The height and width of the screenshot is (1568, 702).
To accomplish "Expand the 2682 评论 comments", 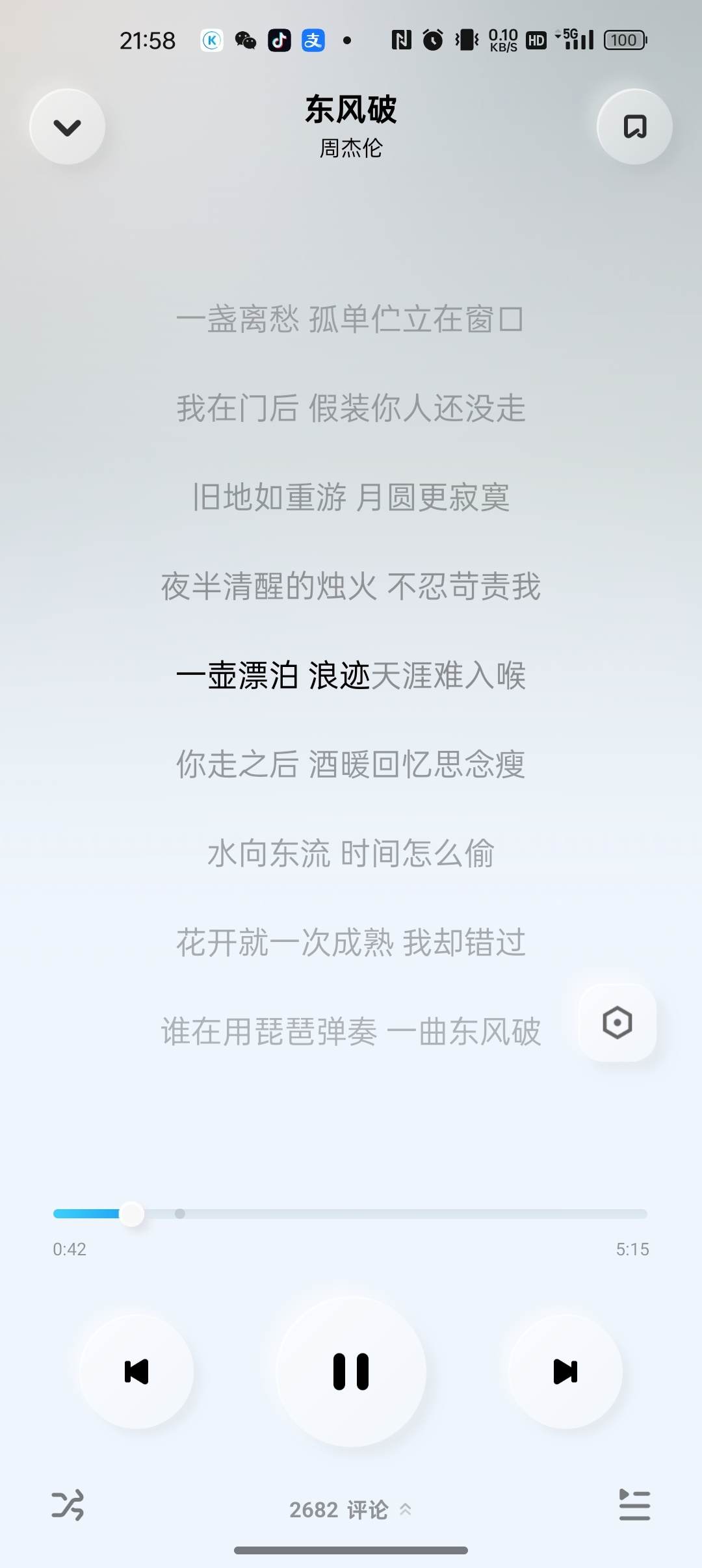I will (x=350, y=1509).
